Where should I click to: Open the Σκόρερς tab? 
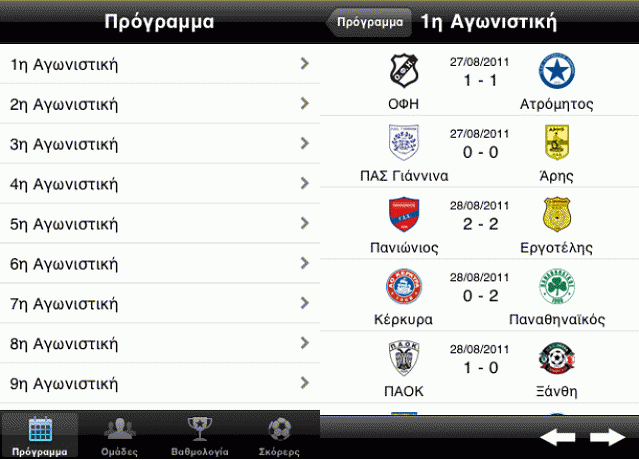[x=280, y=436]
